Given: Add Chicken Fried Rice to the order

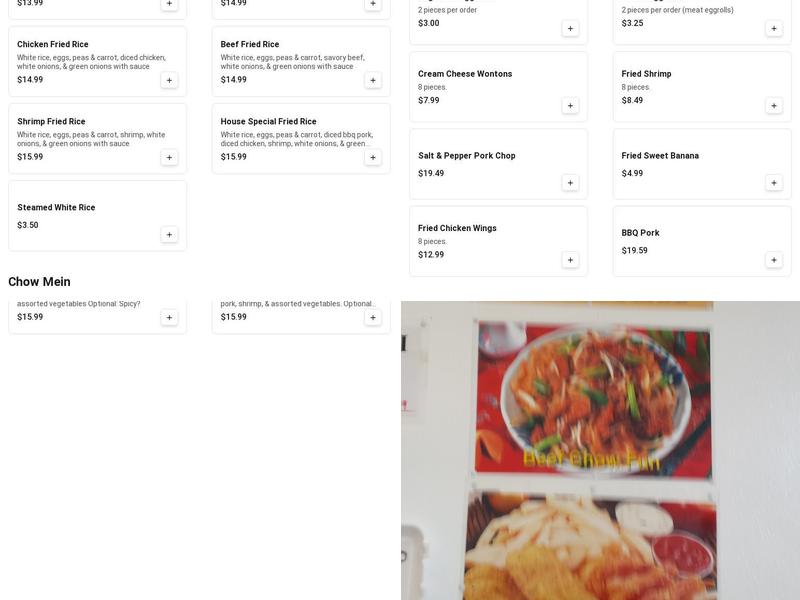Looking at the screenshot, I should (x=169, y=80).
